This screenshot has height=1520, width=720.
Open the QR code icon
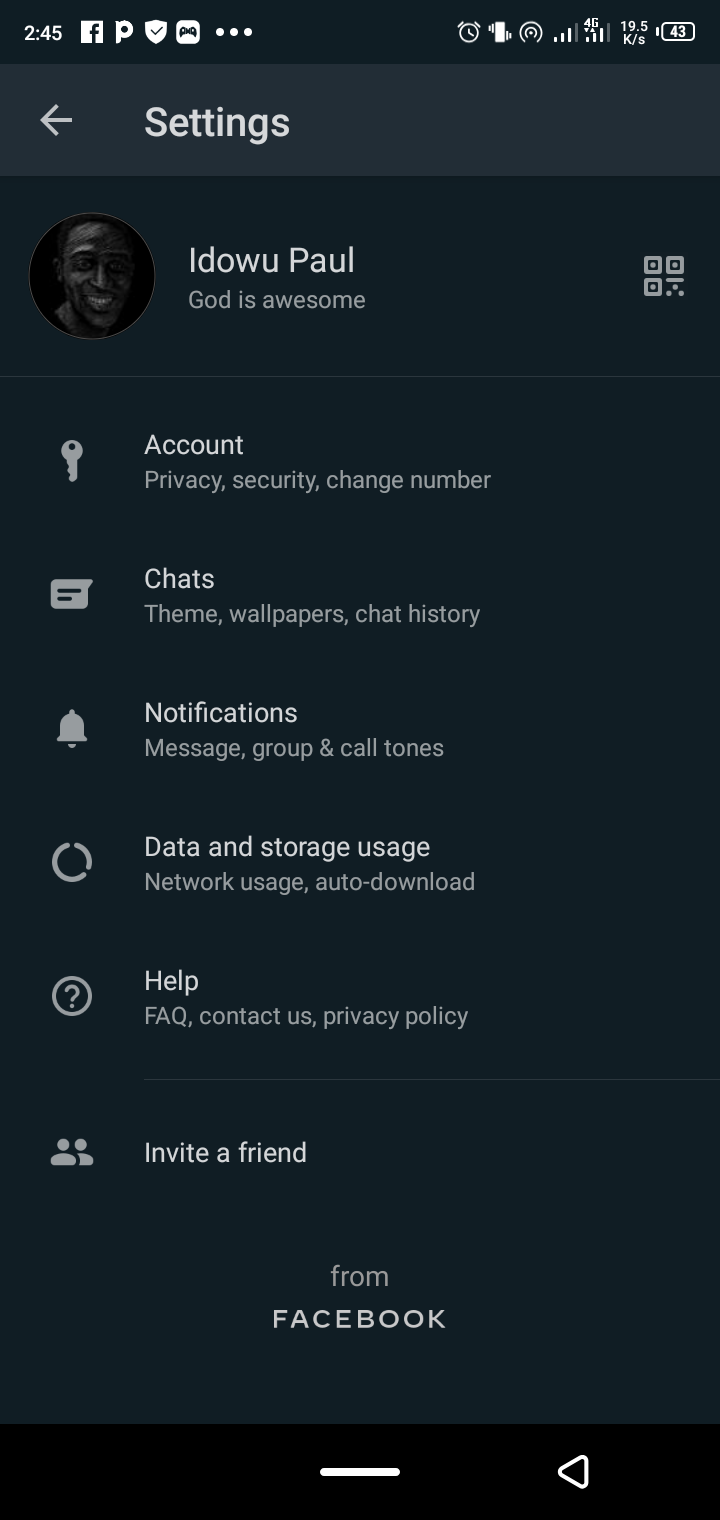pos(663,276)
